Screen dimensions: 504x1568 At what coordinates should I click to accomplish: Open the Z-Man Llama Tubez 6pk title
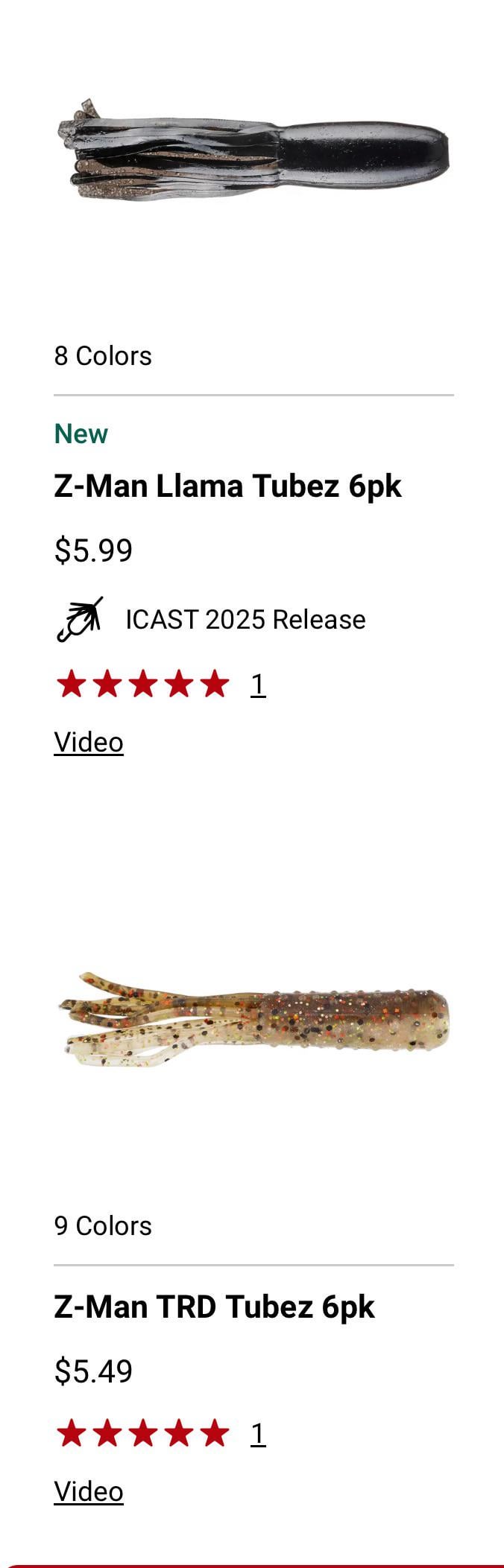pyautogui.click(x=227, y=486)
